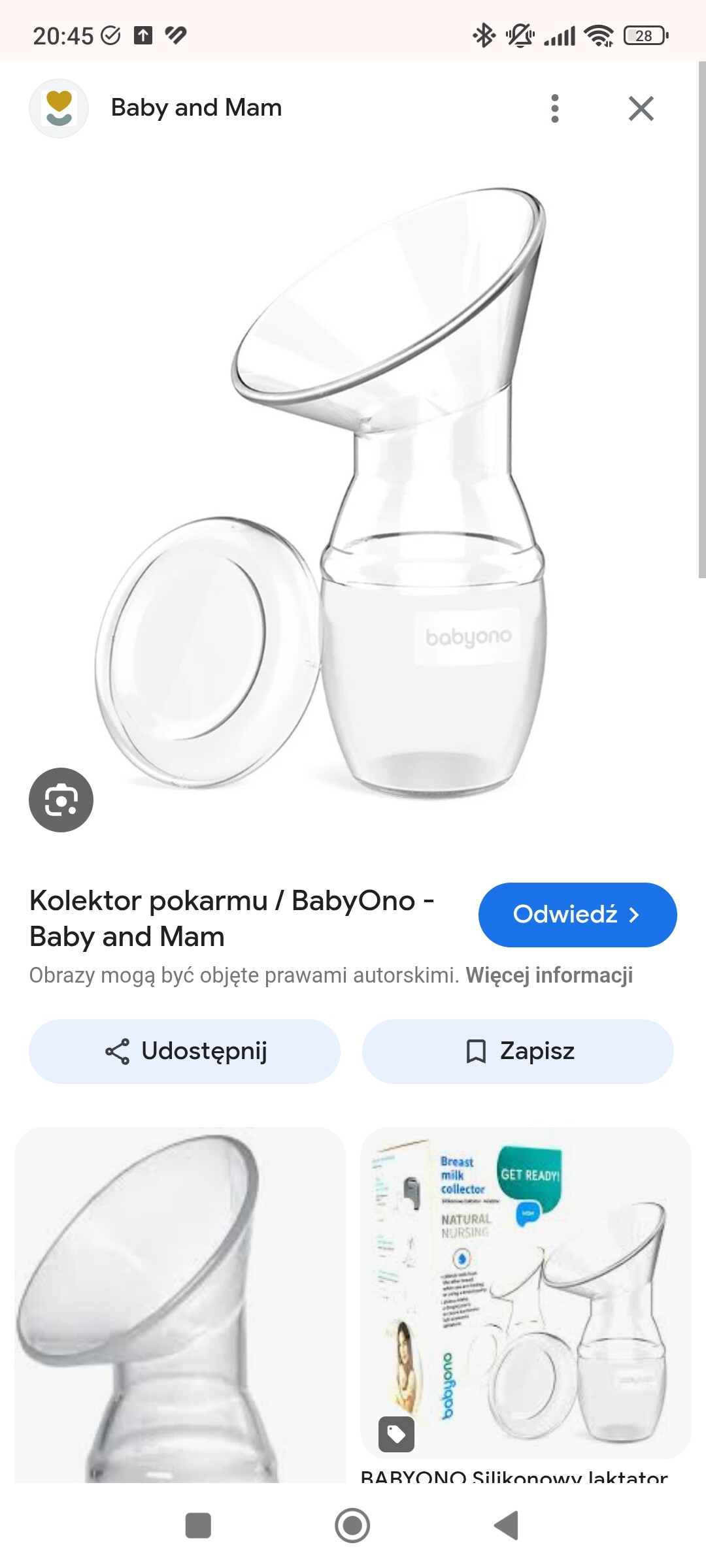Close the image preview
Viewport: 706px width, 1568px height.
click(641, 108)
